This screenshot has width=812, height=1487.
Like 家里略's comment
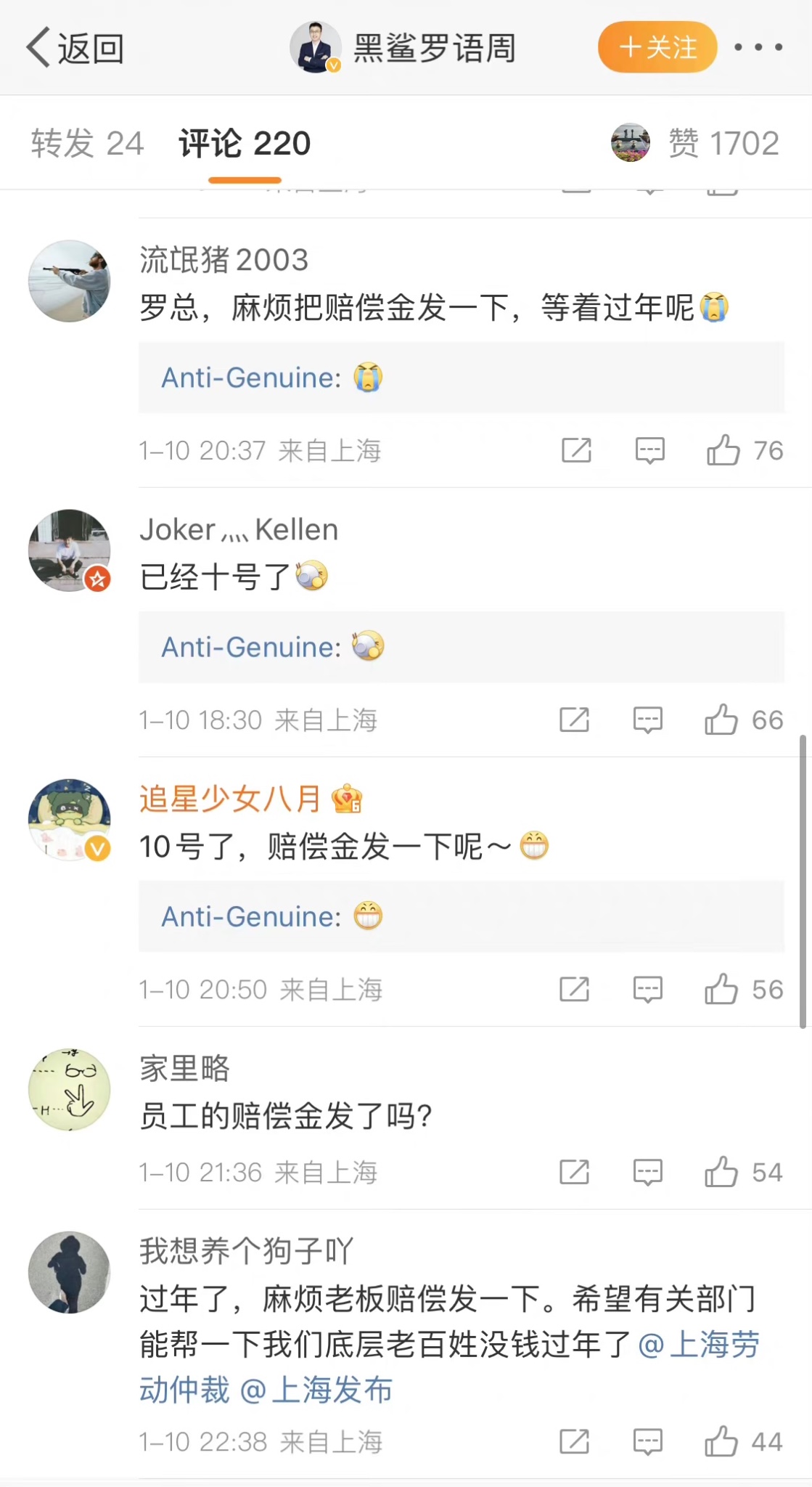coord(721,1172)
